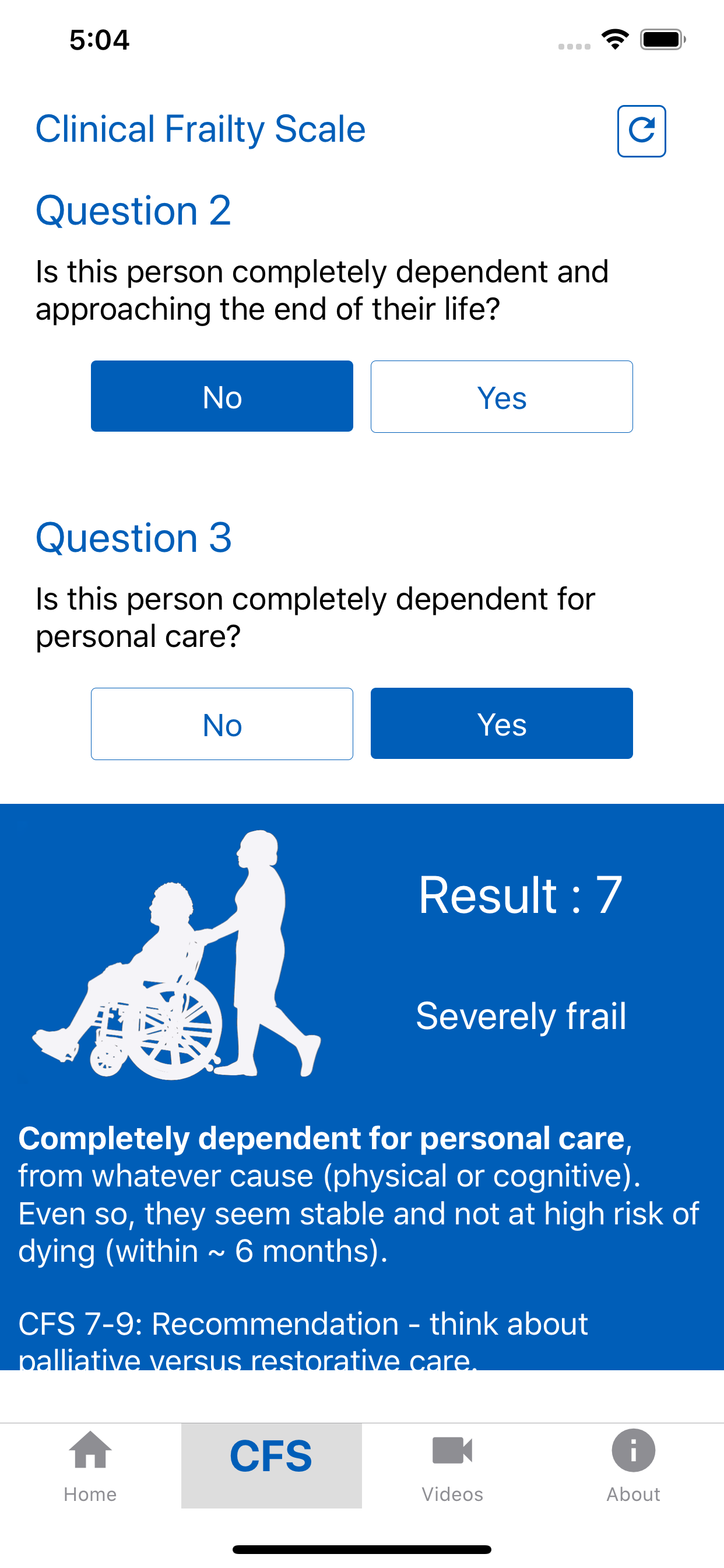Tap the Wi-Fi indicator in status bar
Viewport: 724px width, 1568px height.
(x=614, y=38)
